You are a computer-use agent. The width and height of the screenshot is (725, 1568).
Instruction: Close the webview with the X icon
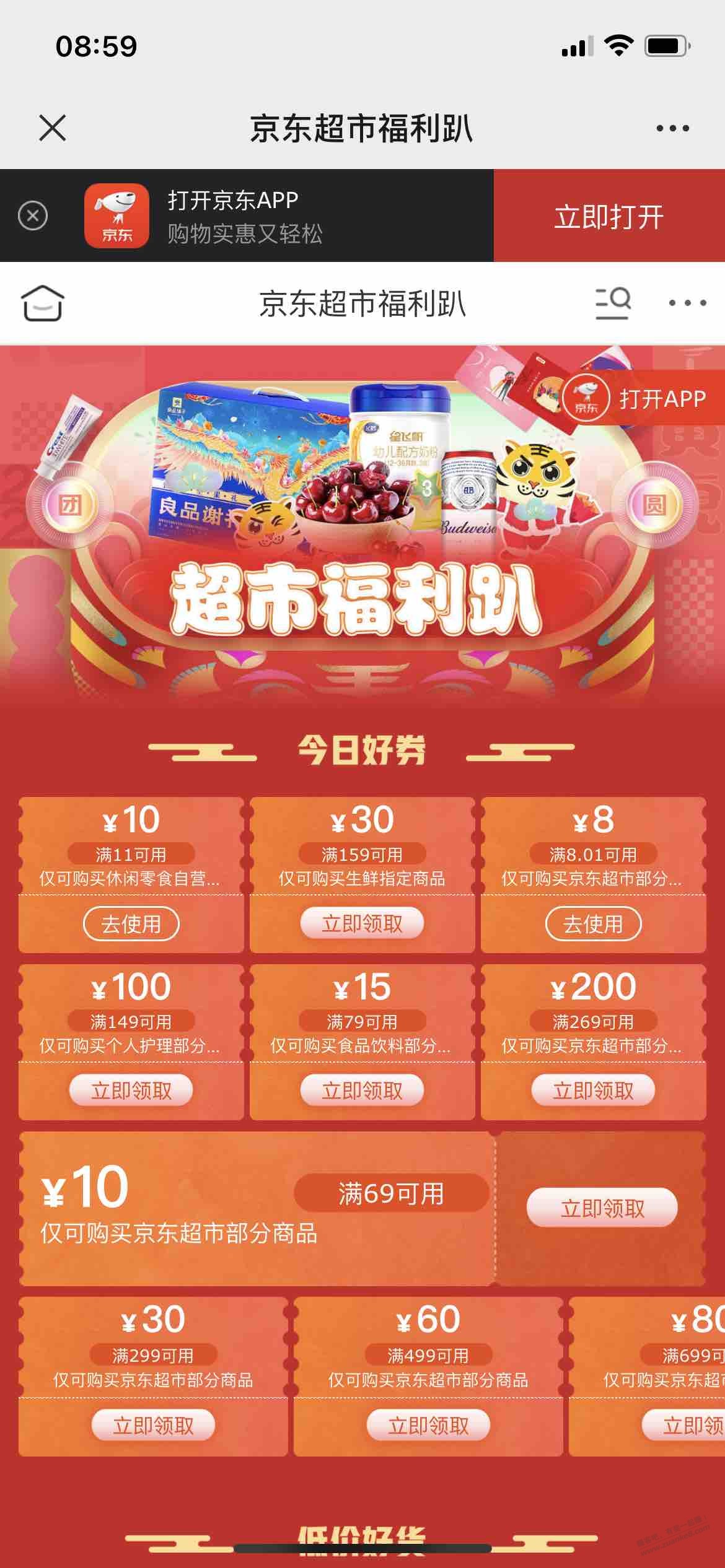[x=52, y=128]
